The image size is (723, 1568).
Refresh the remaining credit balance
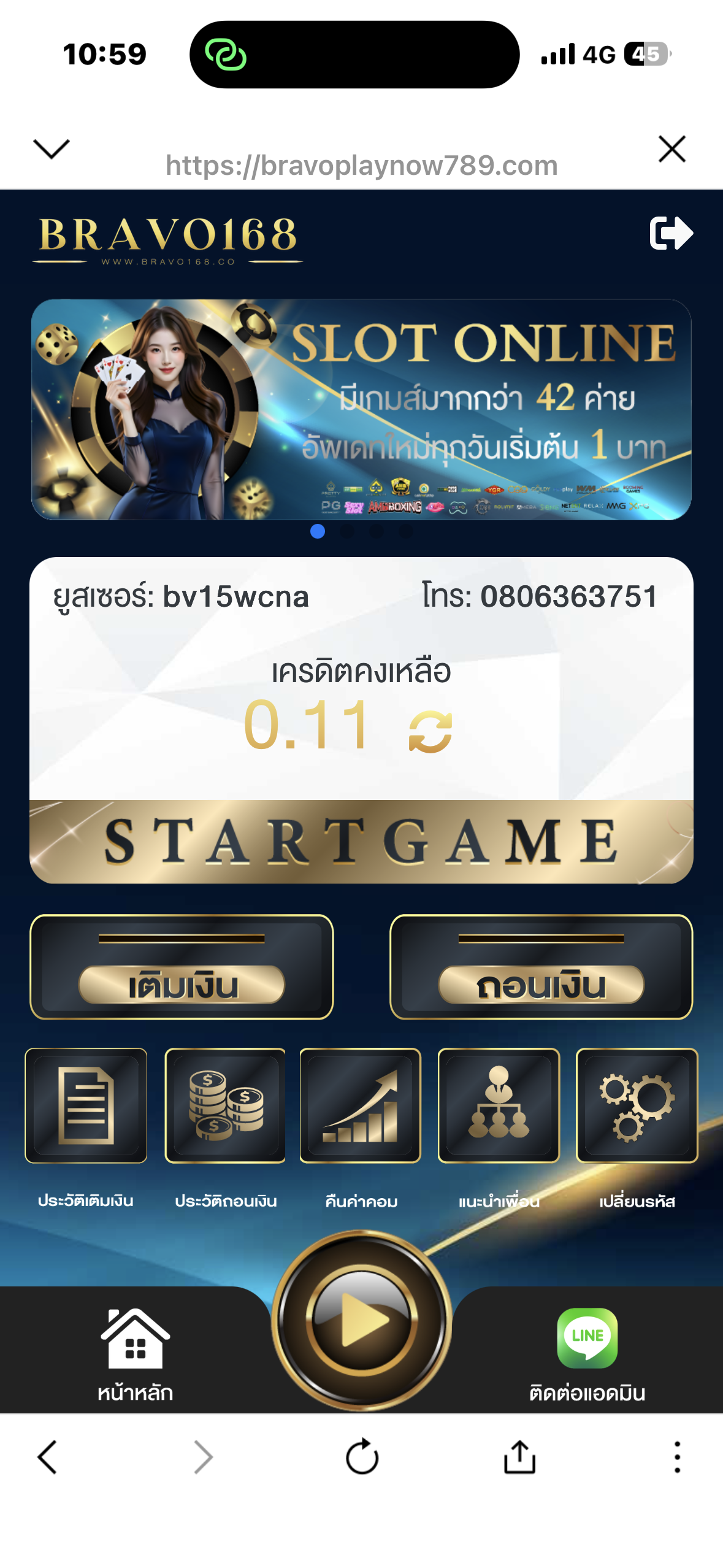(430, 731)
